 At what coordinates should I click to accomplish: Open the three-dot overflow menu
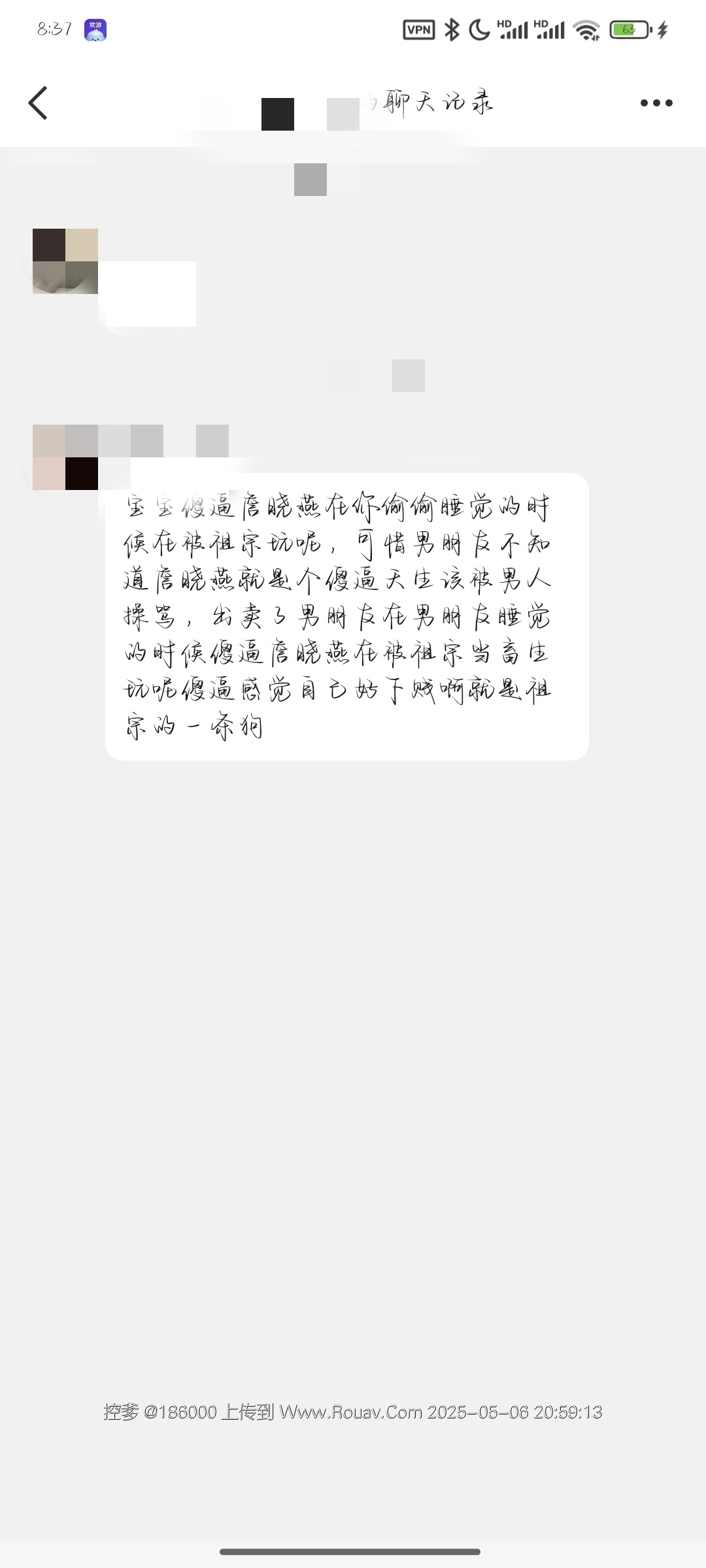tap(656, 103)
